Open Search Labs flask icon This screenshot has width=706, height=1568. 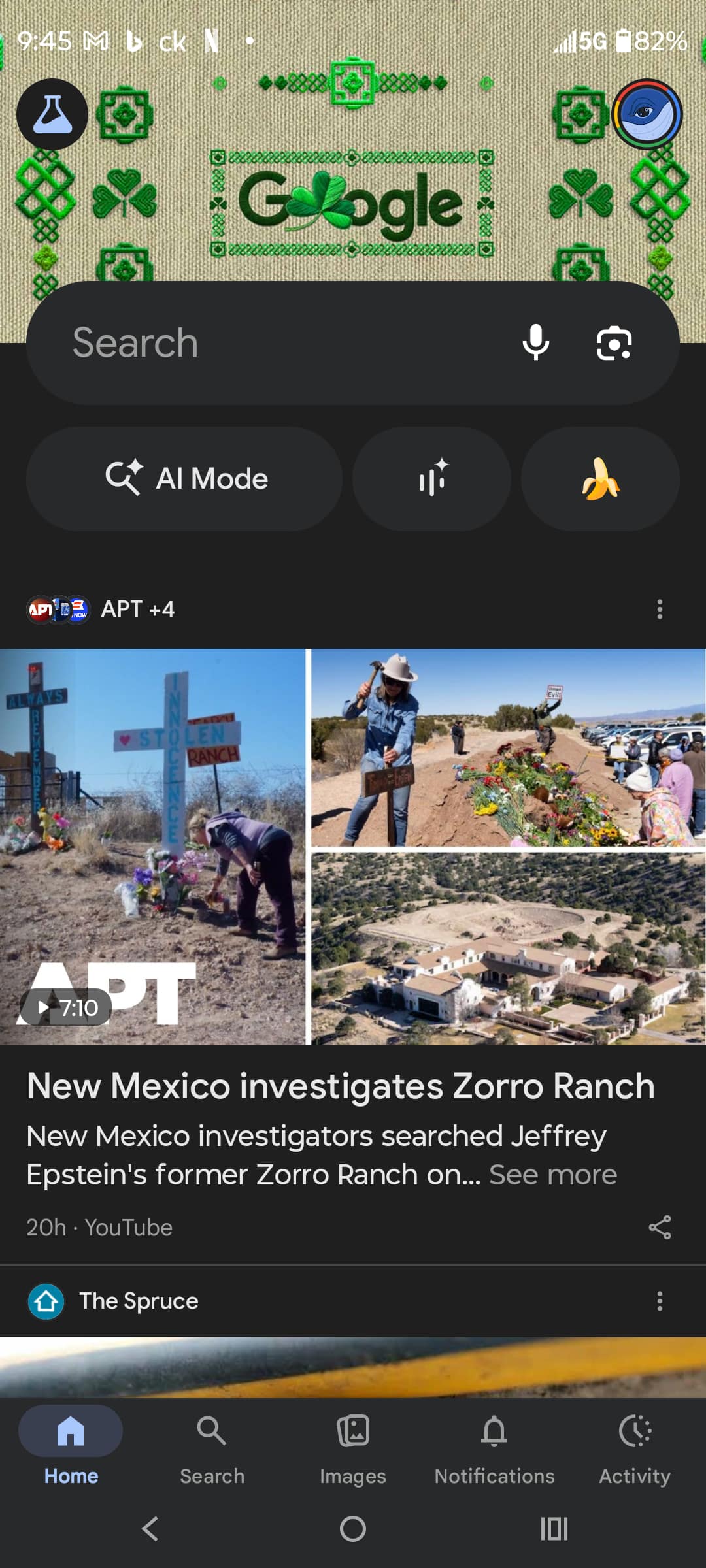(52, 114)
